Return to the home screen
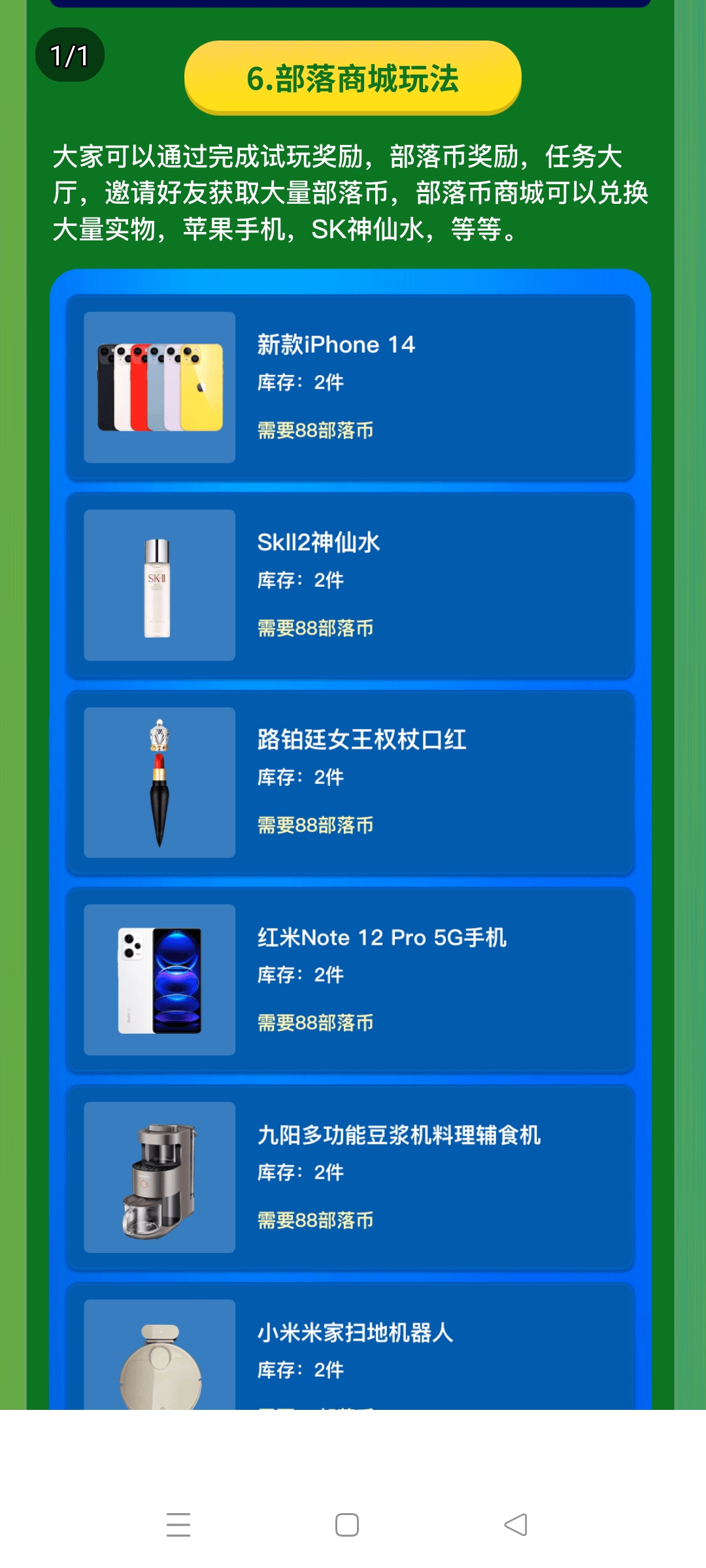This screenshot has height=1568, width=706. pyautogui.click(x=347, y=1525)
